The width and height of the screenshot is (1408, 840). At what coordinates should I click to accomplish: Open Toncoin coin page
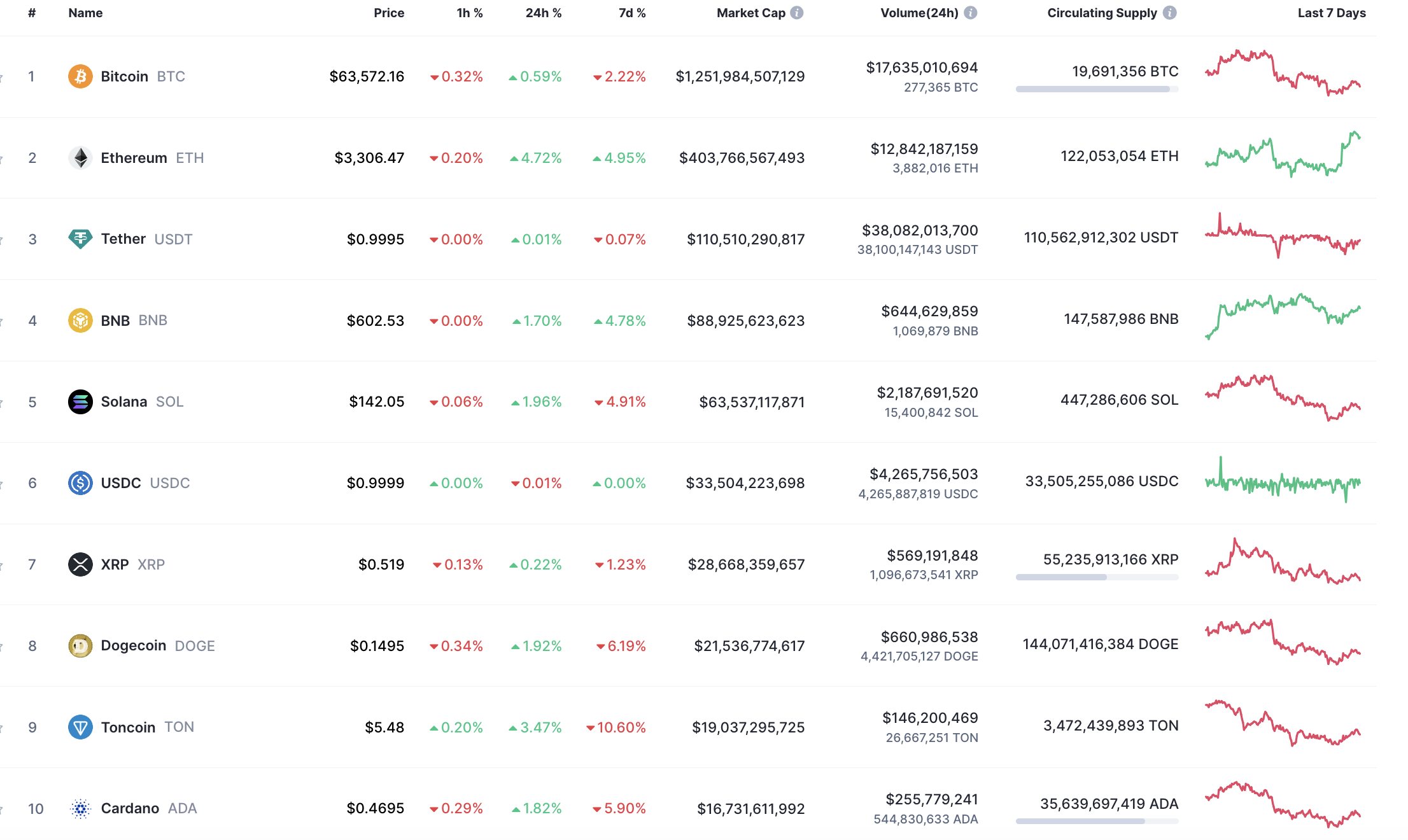(x=128, y=727)
